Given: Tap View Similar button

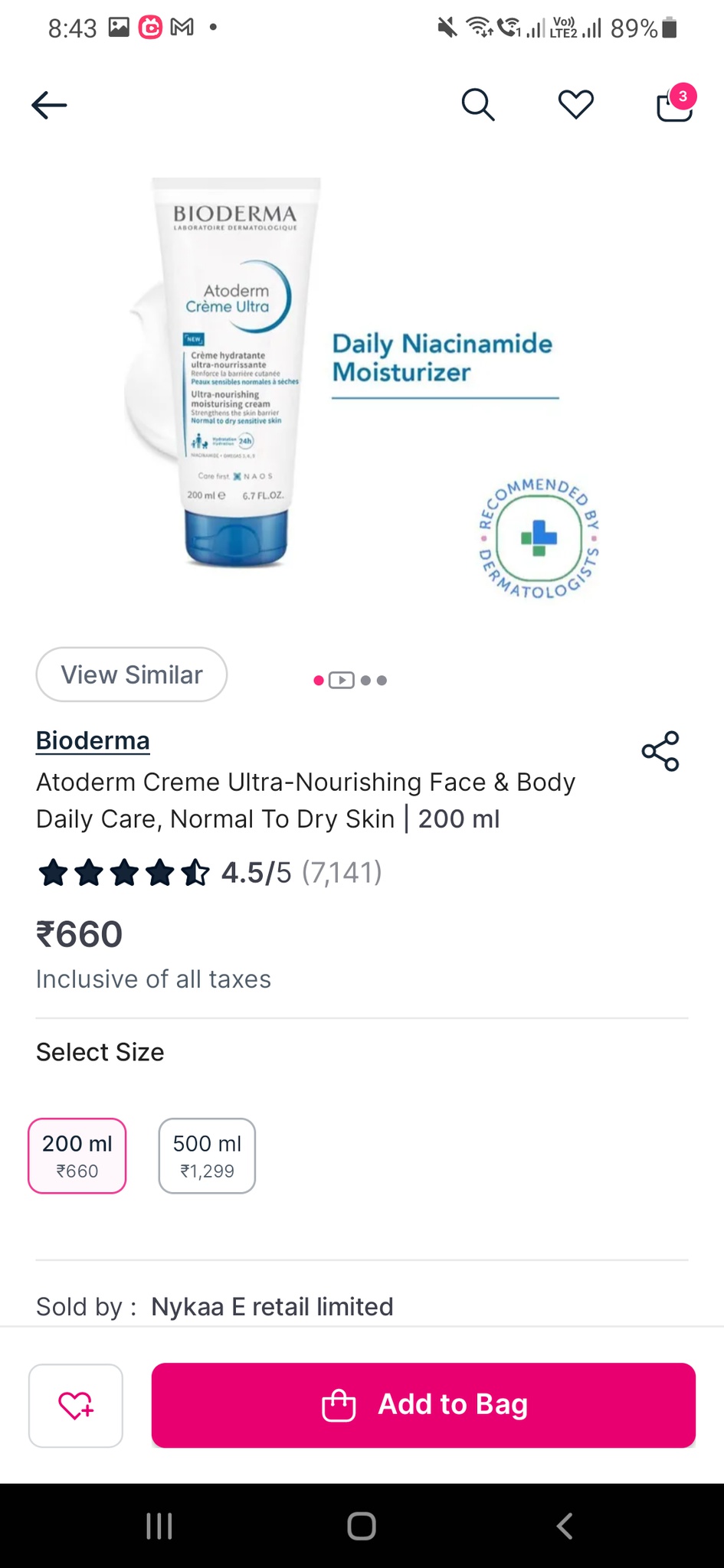Looking at the screenshot, I should point(132,675).
